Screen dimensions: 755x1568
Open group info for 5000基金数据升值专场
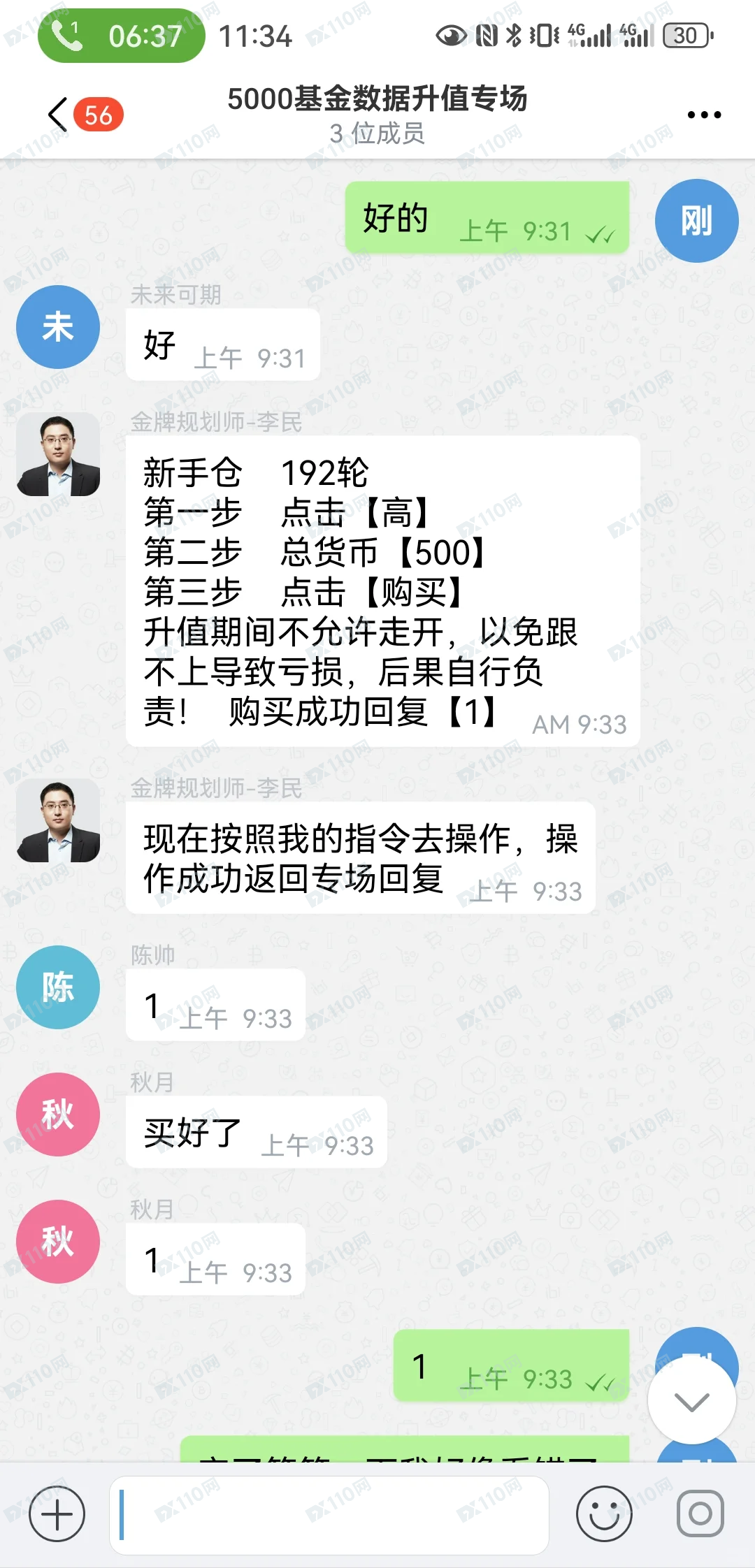pyautogui.click(x=377, y=113)
